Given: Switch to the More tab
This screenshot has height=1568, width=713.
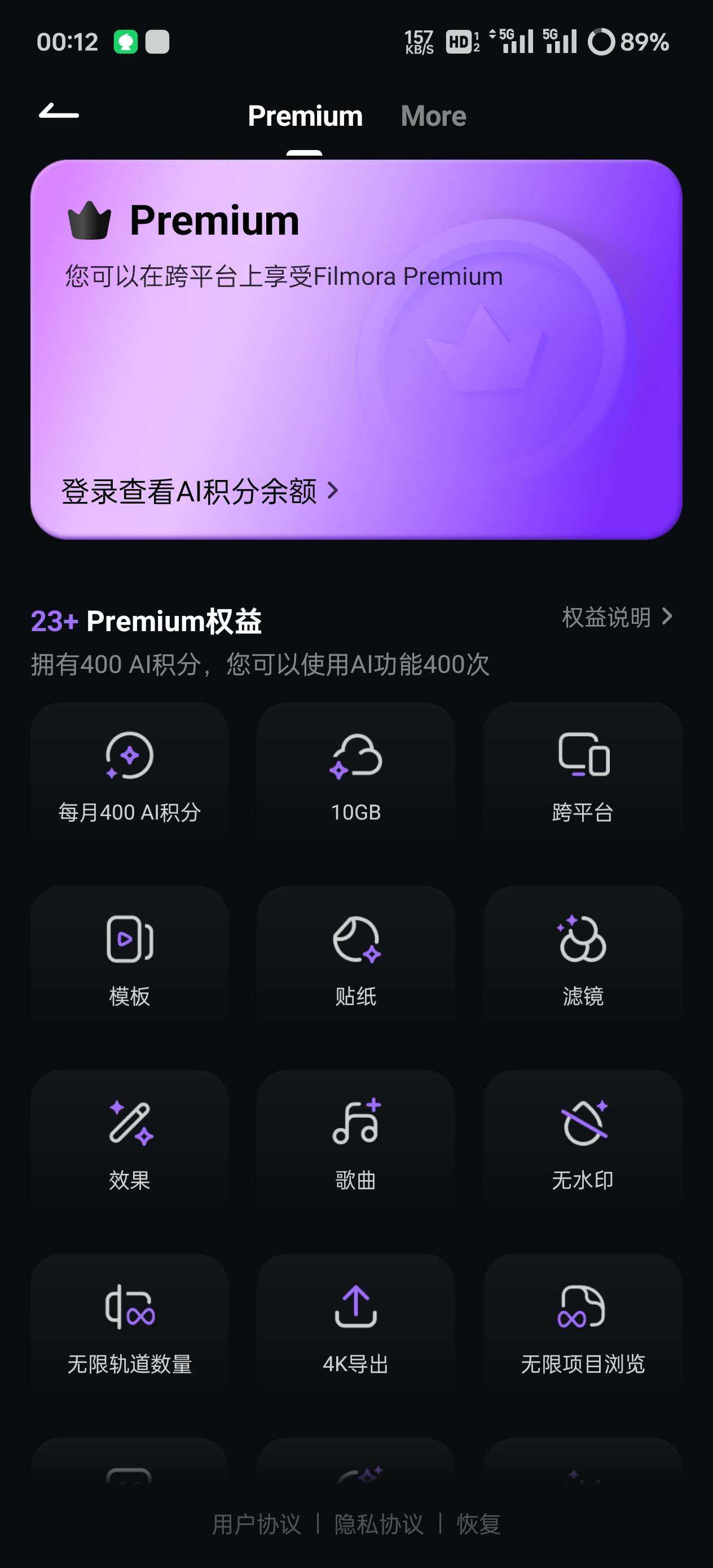Looking at the screenshot, I should pyautogui.click(x=434, y=116).
